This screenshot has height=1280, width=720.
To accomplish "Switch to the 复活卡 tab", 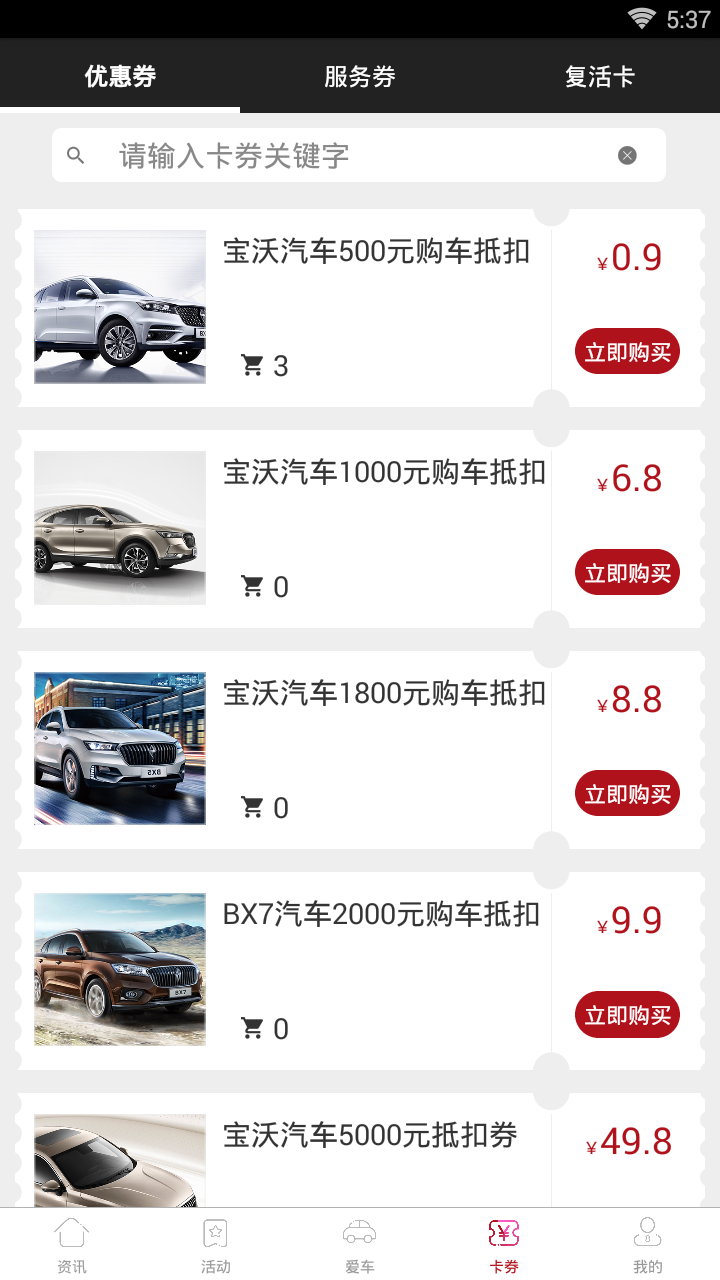I will [600, 77].
